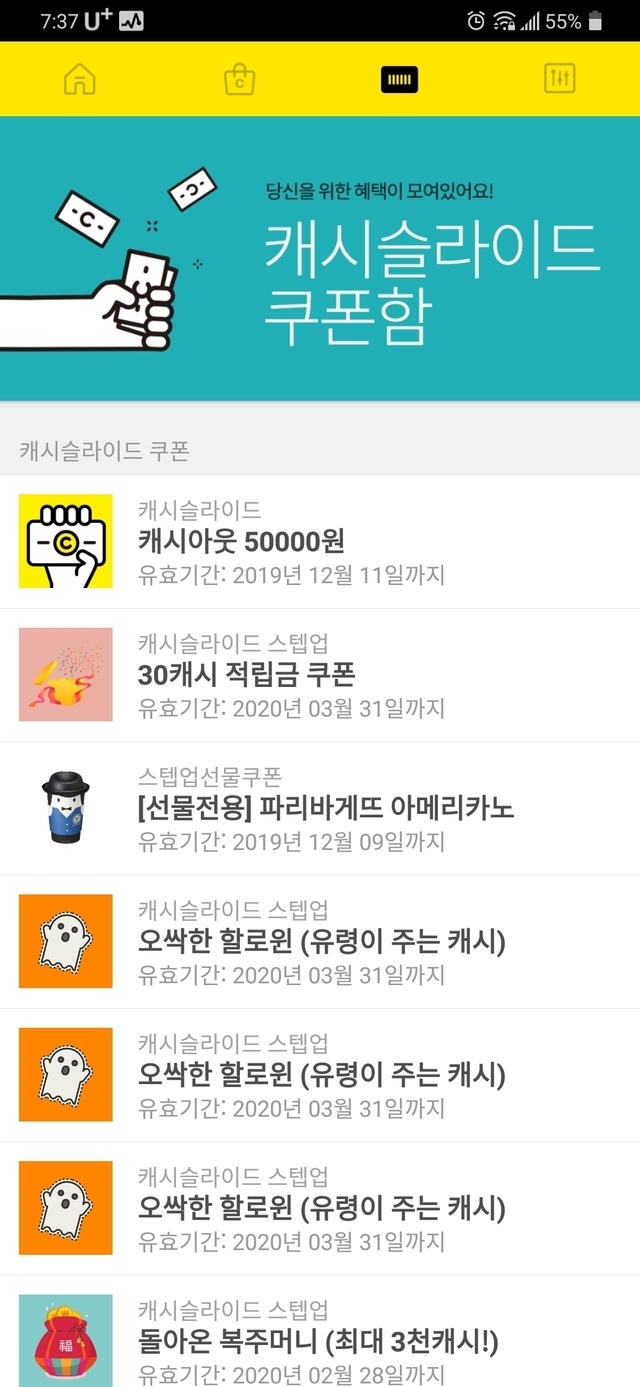Open the 파리바게뜨 아메리카노 gift coupon
Viewport: 640px width, 1387px height.
pyautogui.click(x=320, y=808)
